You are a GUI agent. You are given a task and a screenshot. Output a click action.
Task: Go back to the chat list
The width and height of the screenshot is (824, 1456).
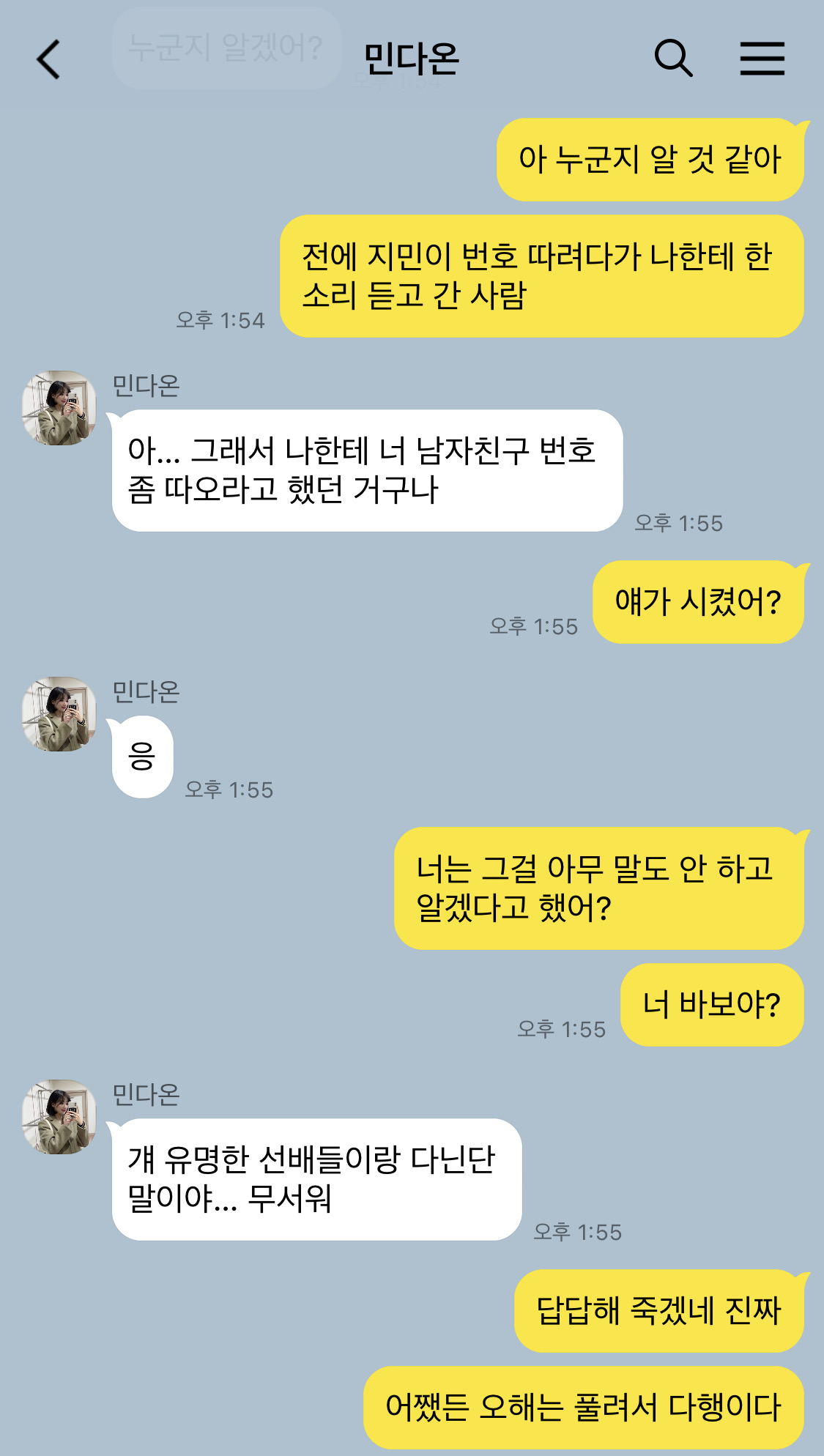pyautogui.click(x=48, y=59)
